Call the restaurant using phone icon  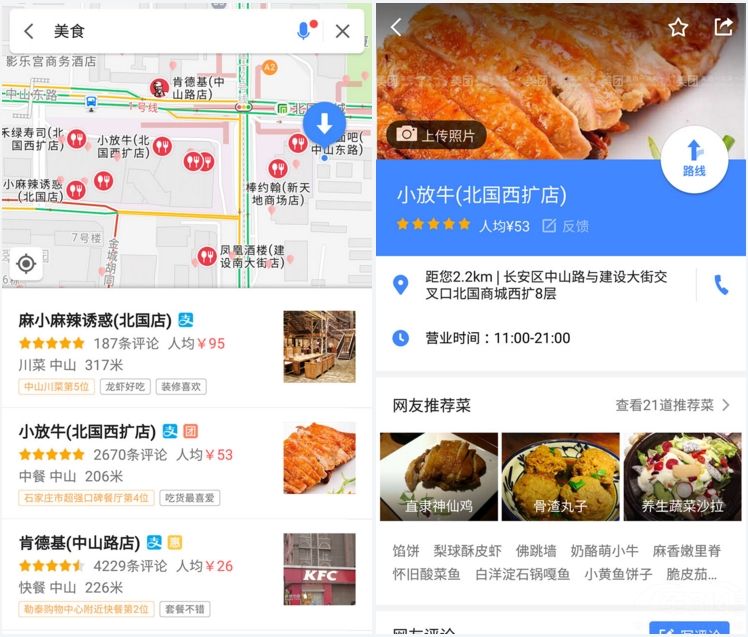[x=721, y=285]
